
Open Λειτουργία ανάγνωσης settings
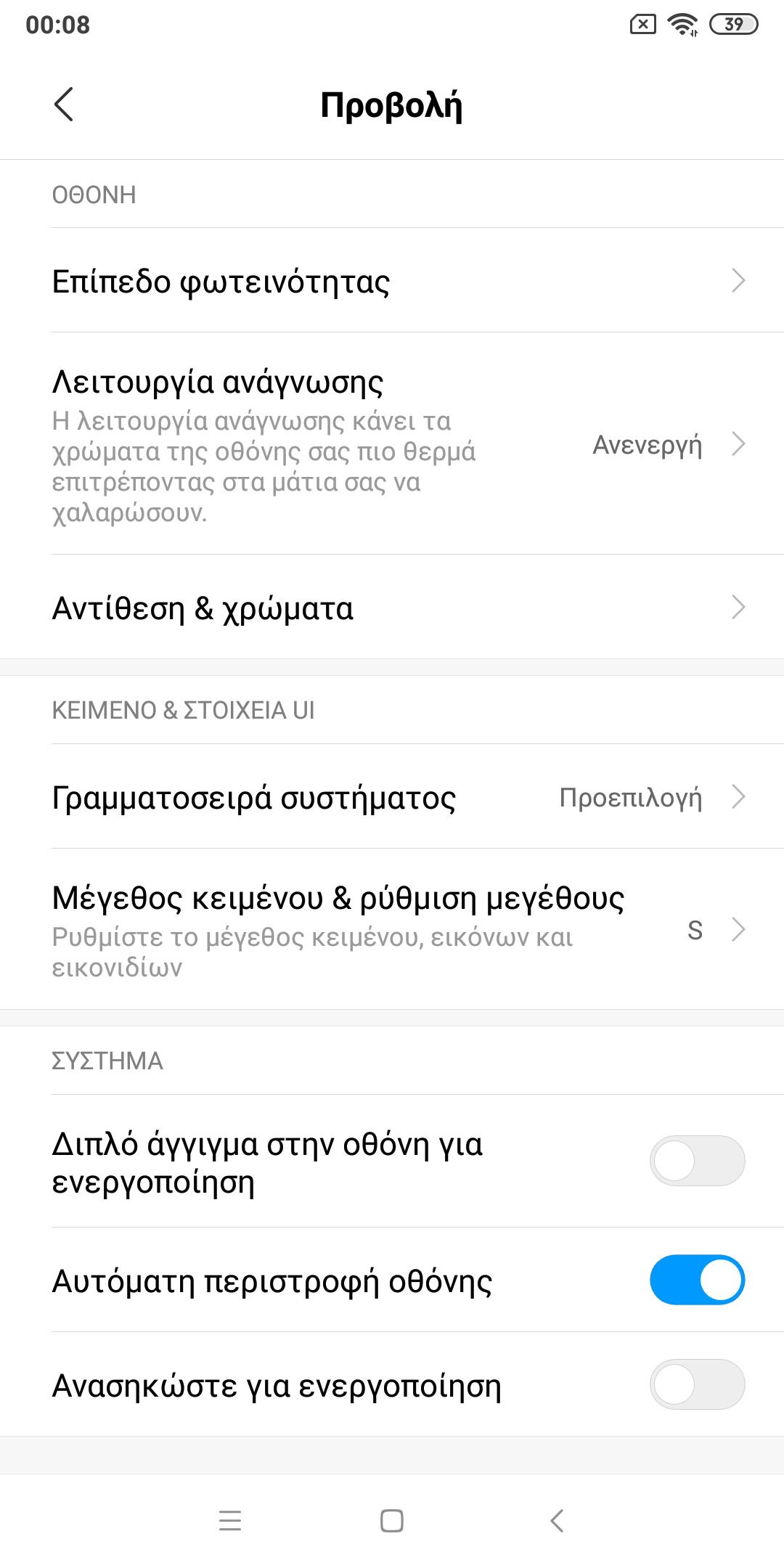point(392,444)
